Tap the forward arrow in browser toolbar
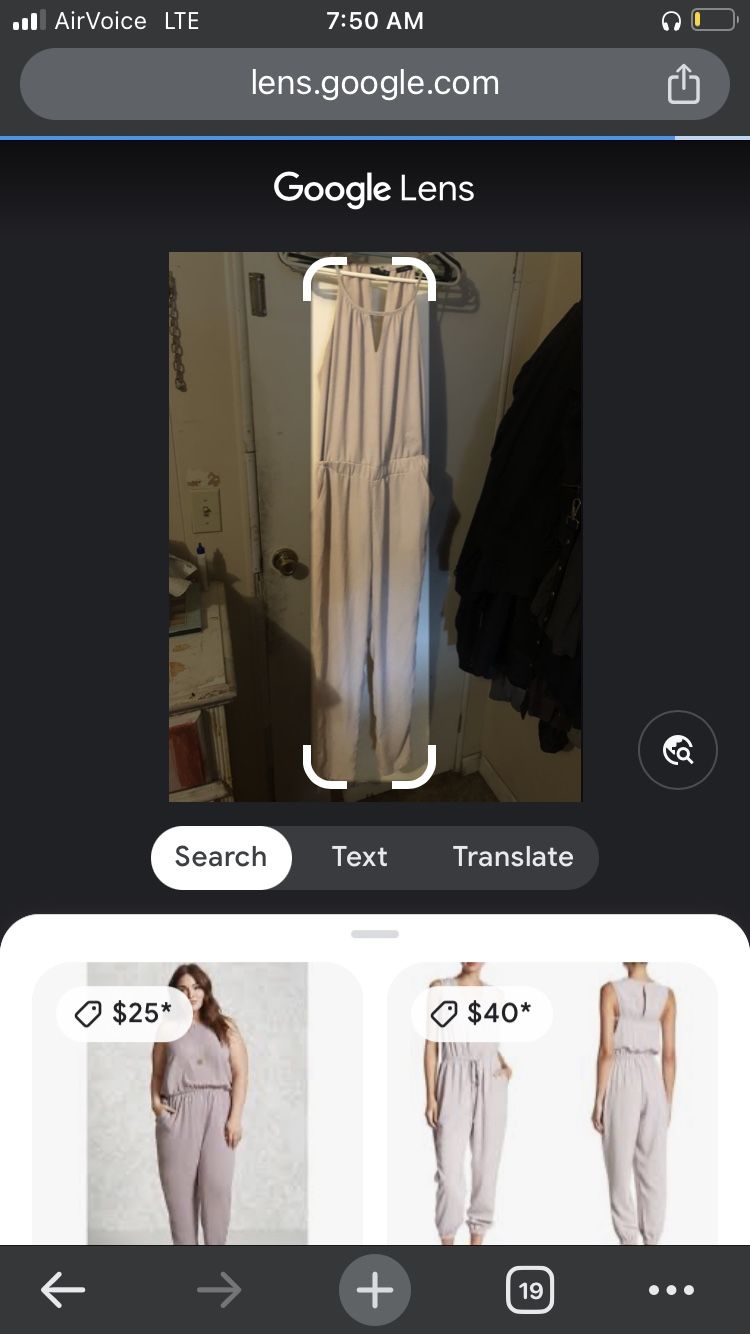The image size is (750, 1334). coord(218,1289)
